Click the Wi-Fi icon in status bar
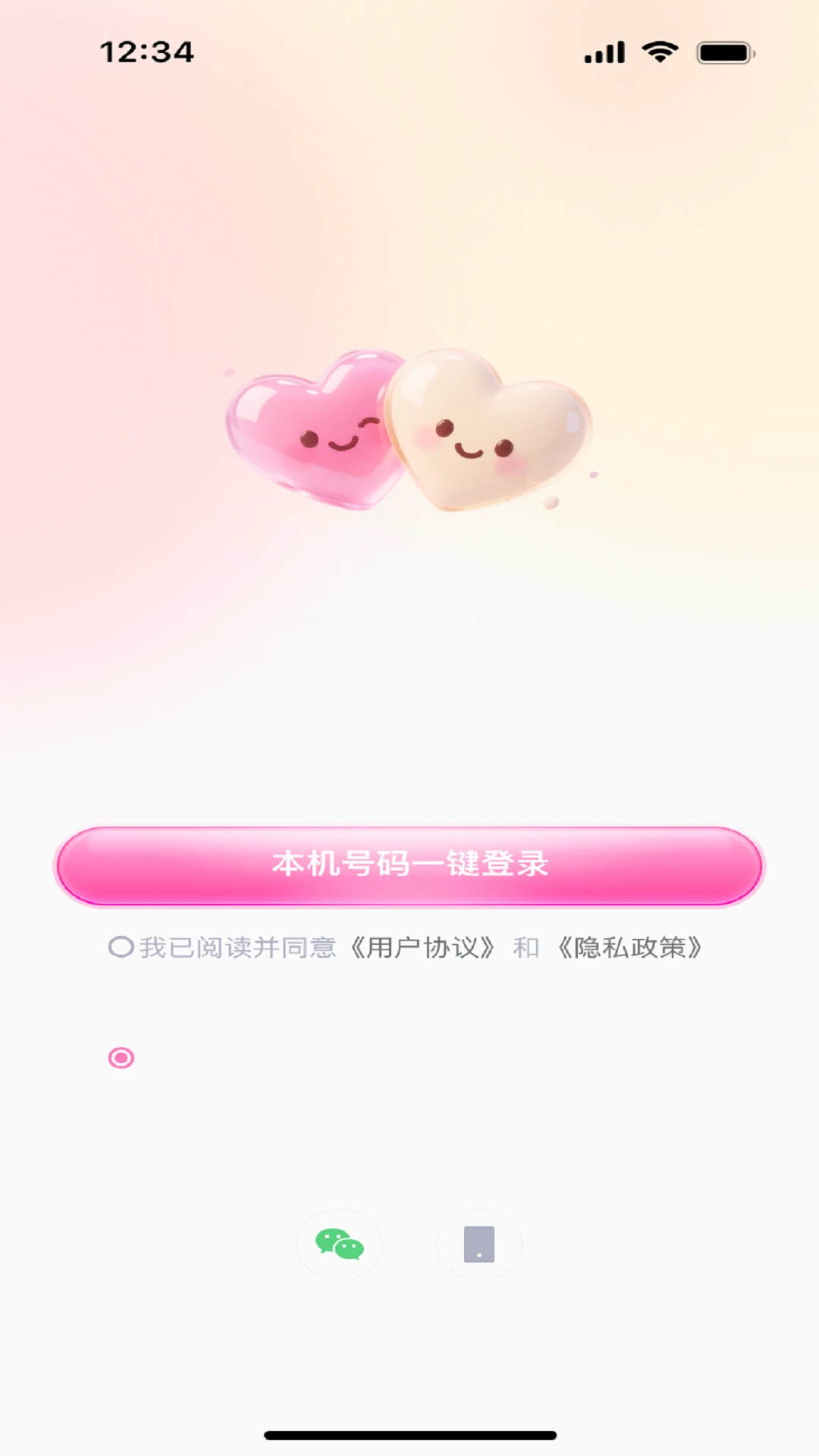 [659, 52]
